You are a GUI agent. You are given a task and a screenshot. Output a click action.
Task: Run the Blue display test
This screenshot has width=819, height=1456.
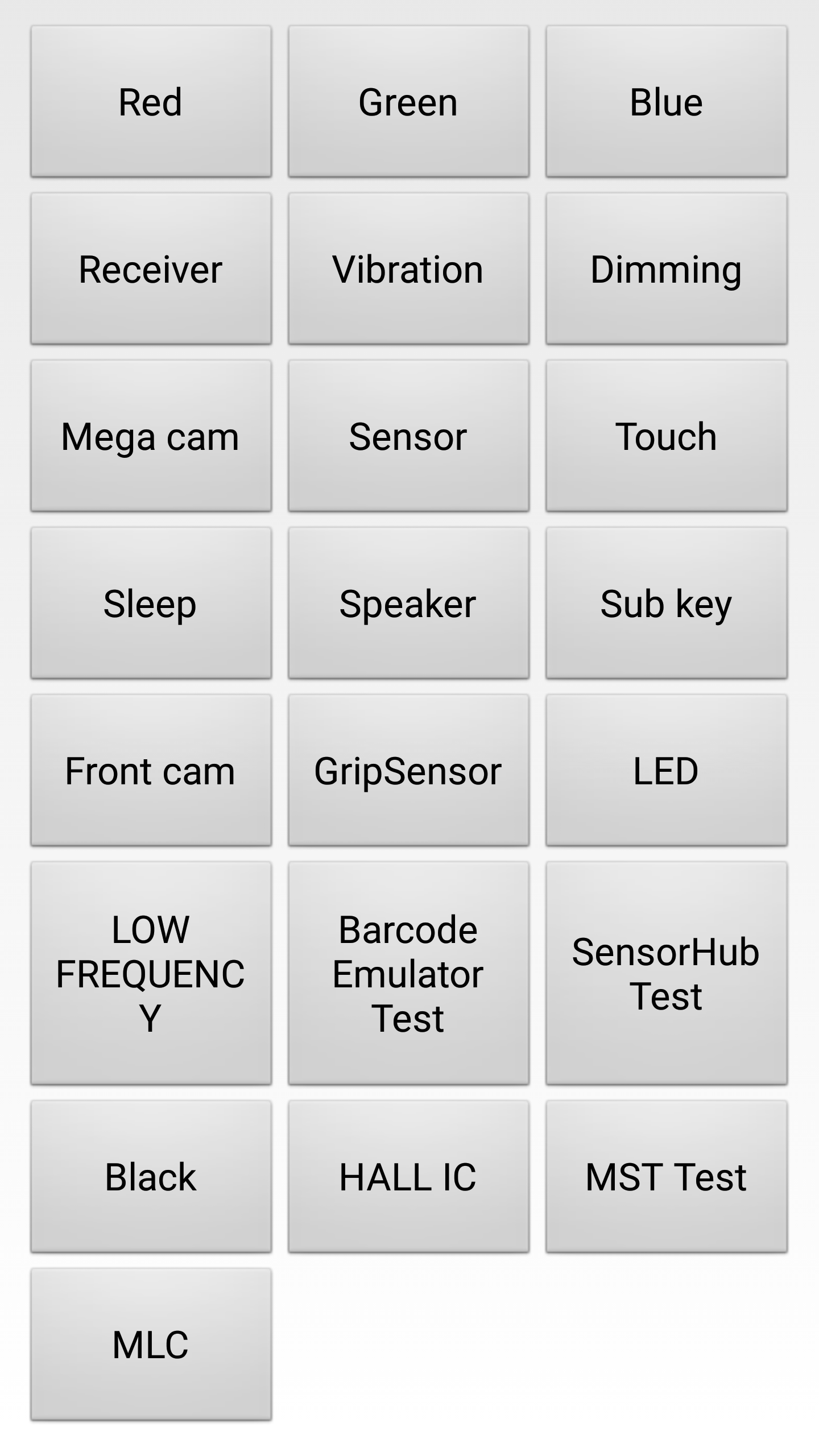pos(666,102)
